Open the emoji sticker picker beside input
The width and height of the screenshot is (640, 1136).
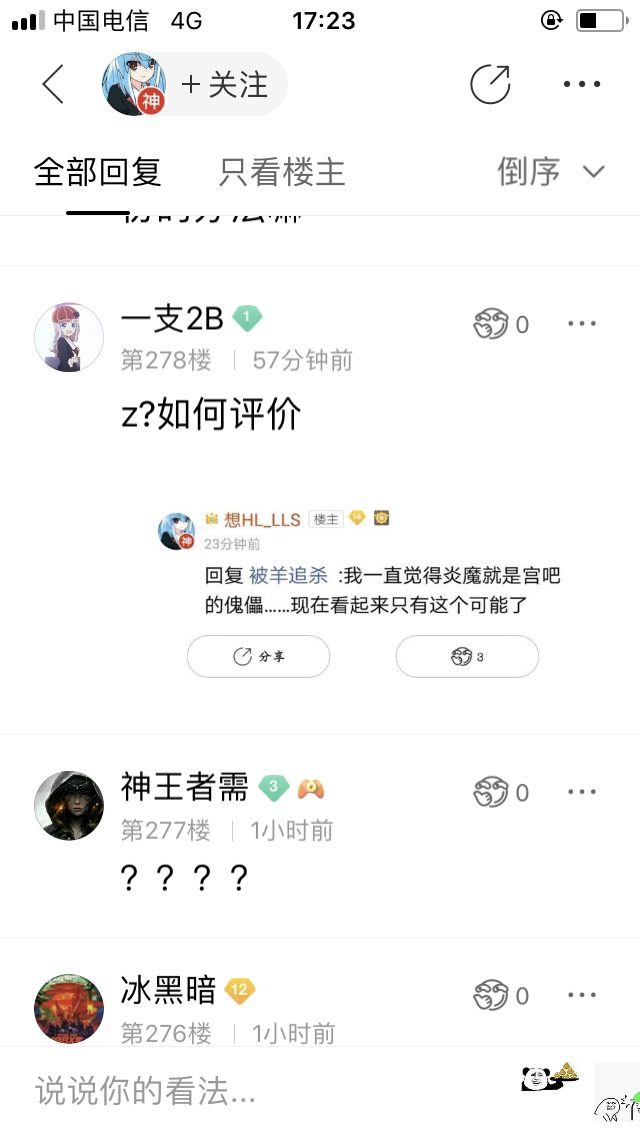(550, 1078)
